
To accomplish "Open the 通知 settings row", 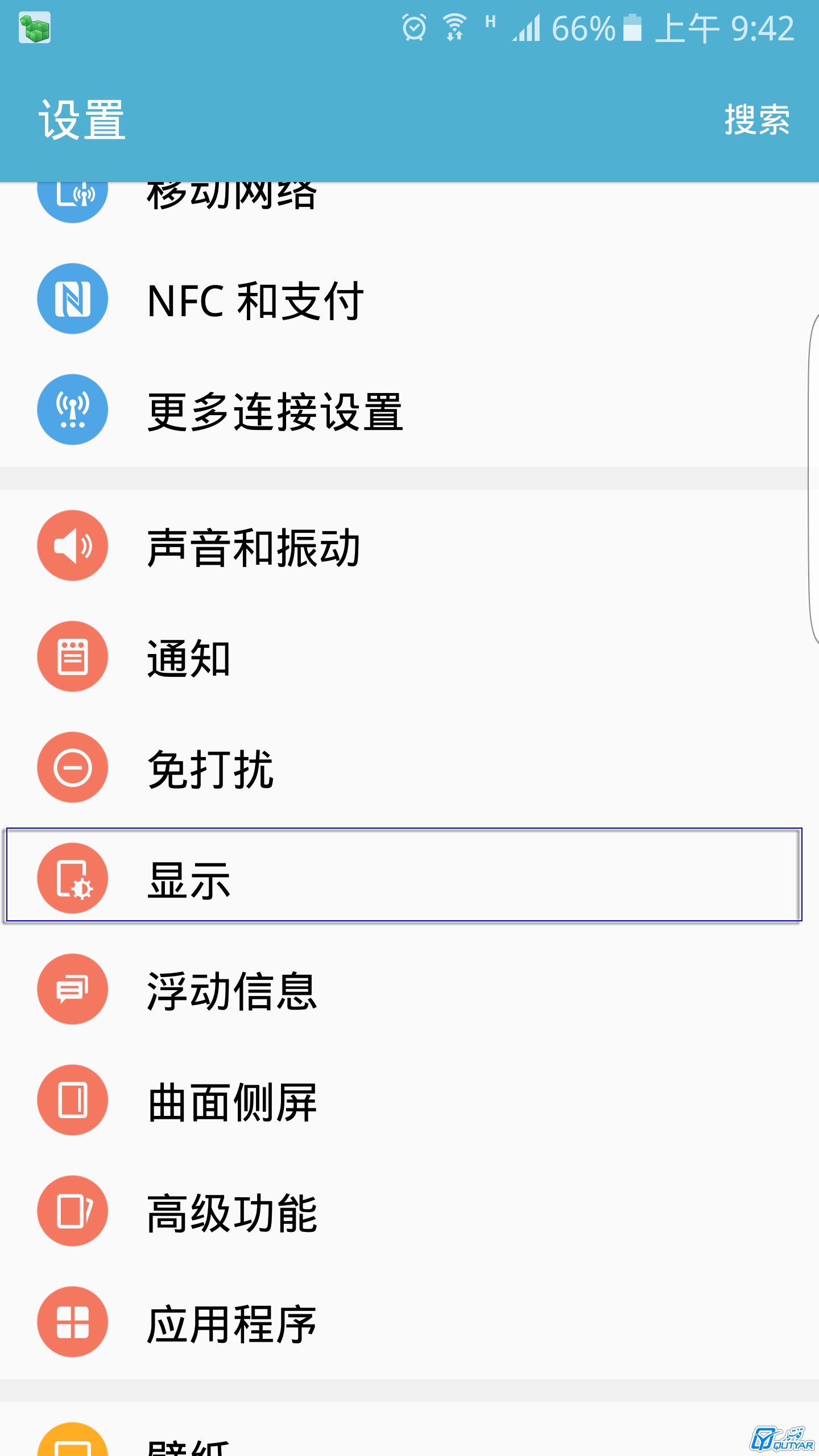I will pos(409,657).
